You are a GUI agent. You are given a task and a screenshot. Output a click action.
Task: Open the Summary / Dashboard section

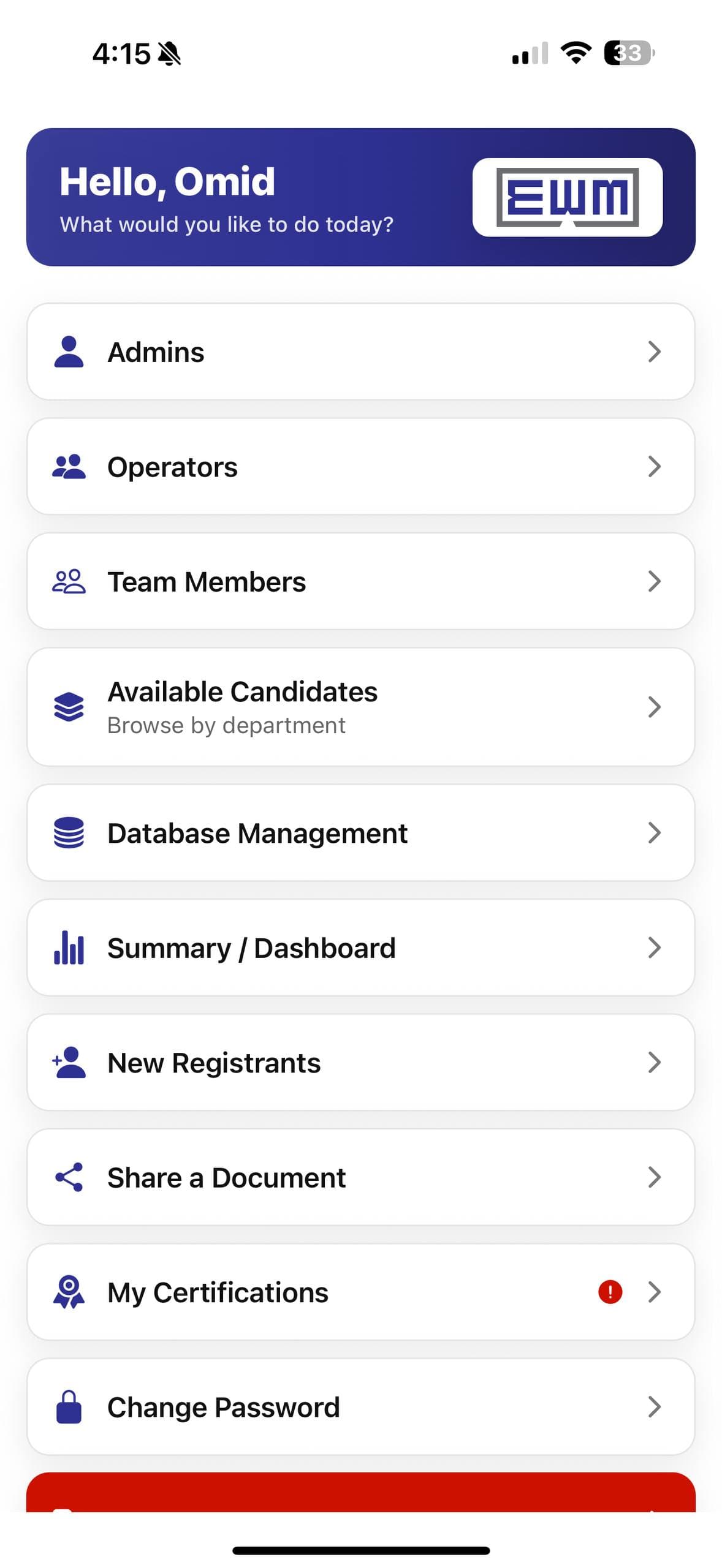[361, 948]
